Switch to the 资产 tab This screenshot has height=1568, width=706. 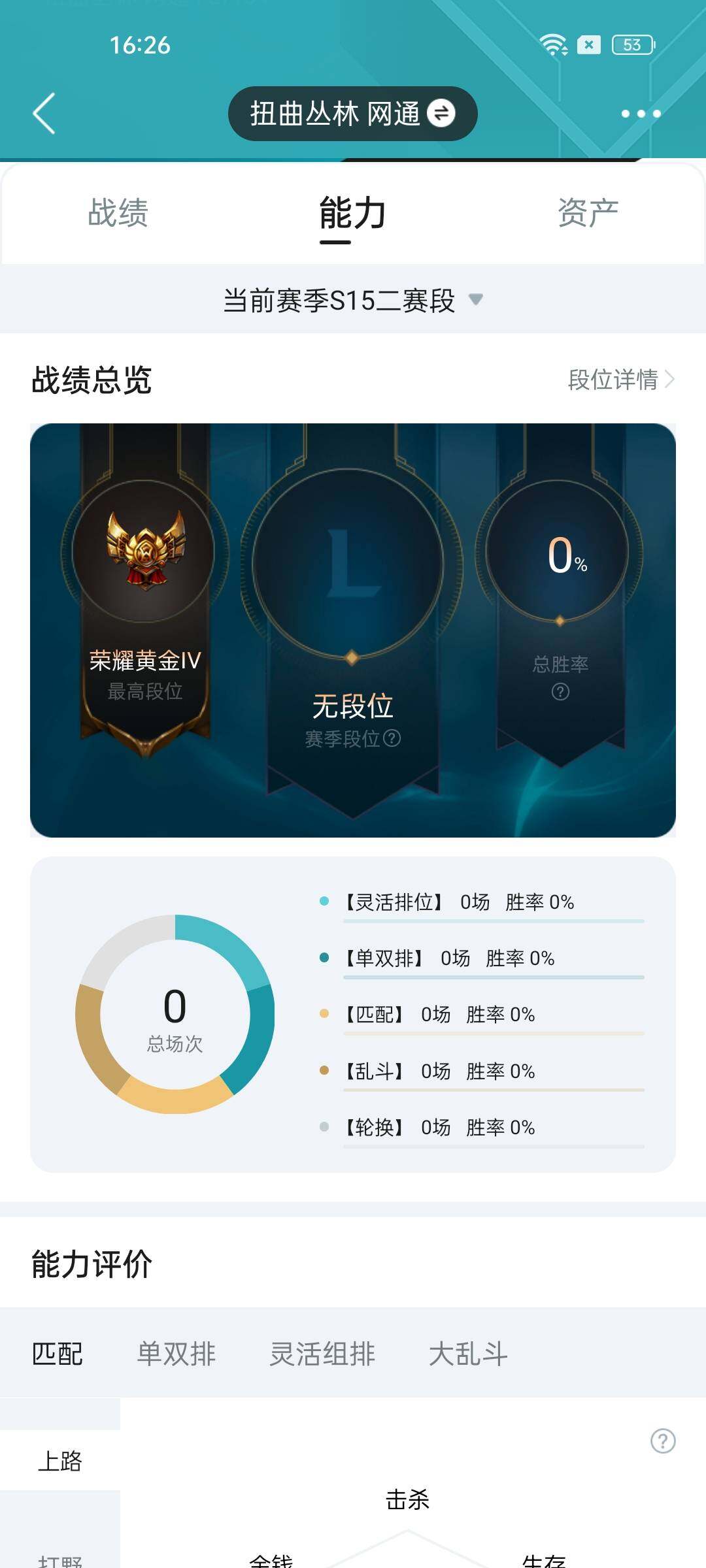coord(588,213)
